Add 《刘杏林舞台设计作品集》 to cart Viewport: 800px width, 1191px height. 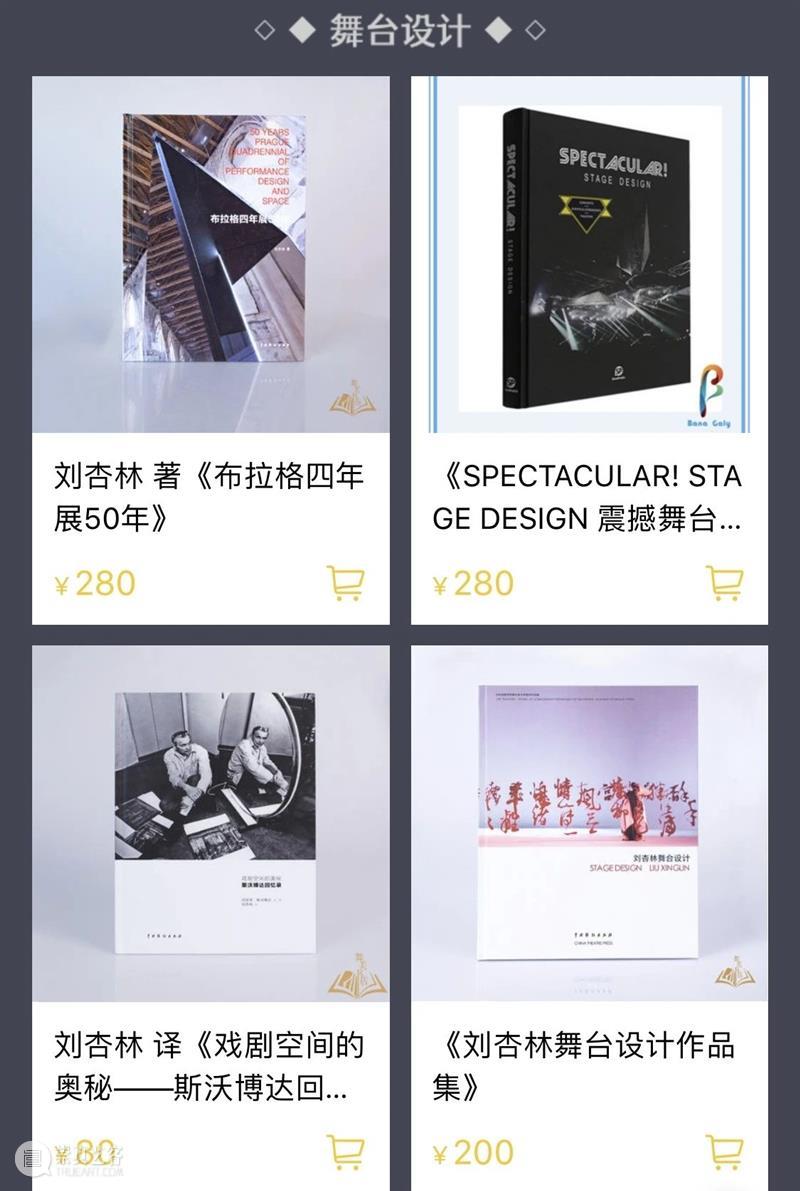724,1152
